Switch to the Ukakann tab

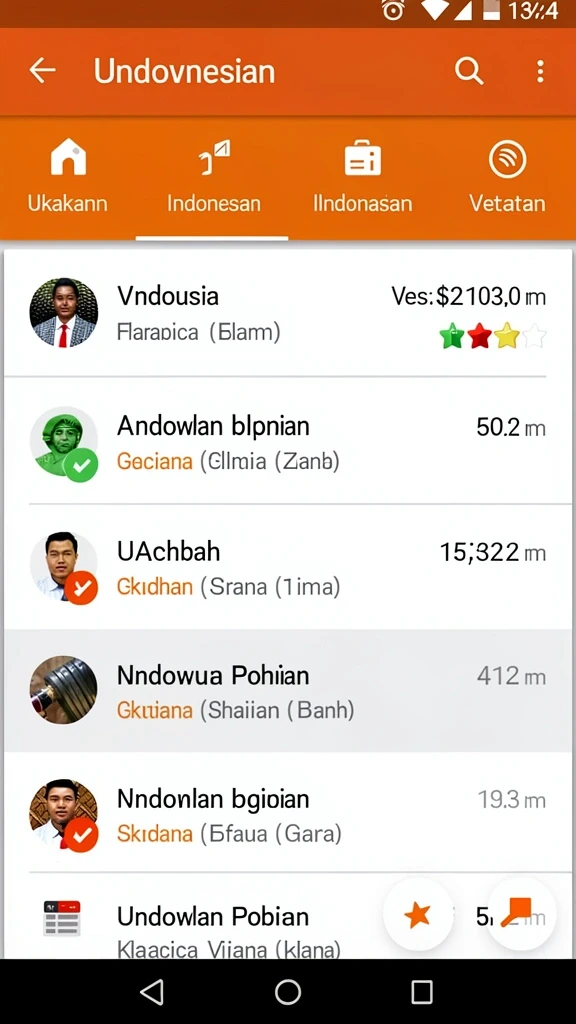coord(68,178)
